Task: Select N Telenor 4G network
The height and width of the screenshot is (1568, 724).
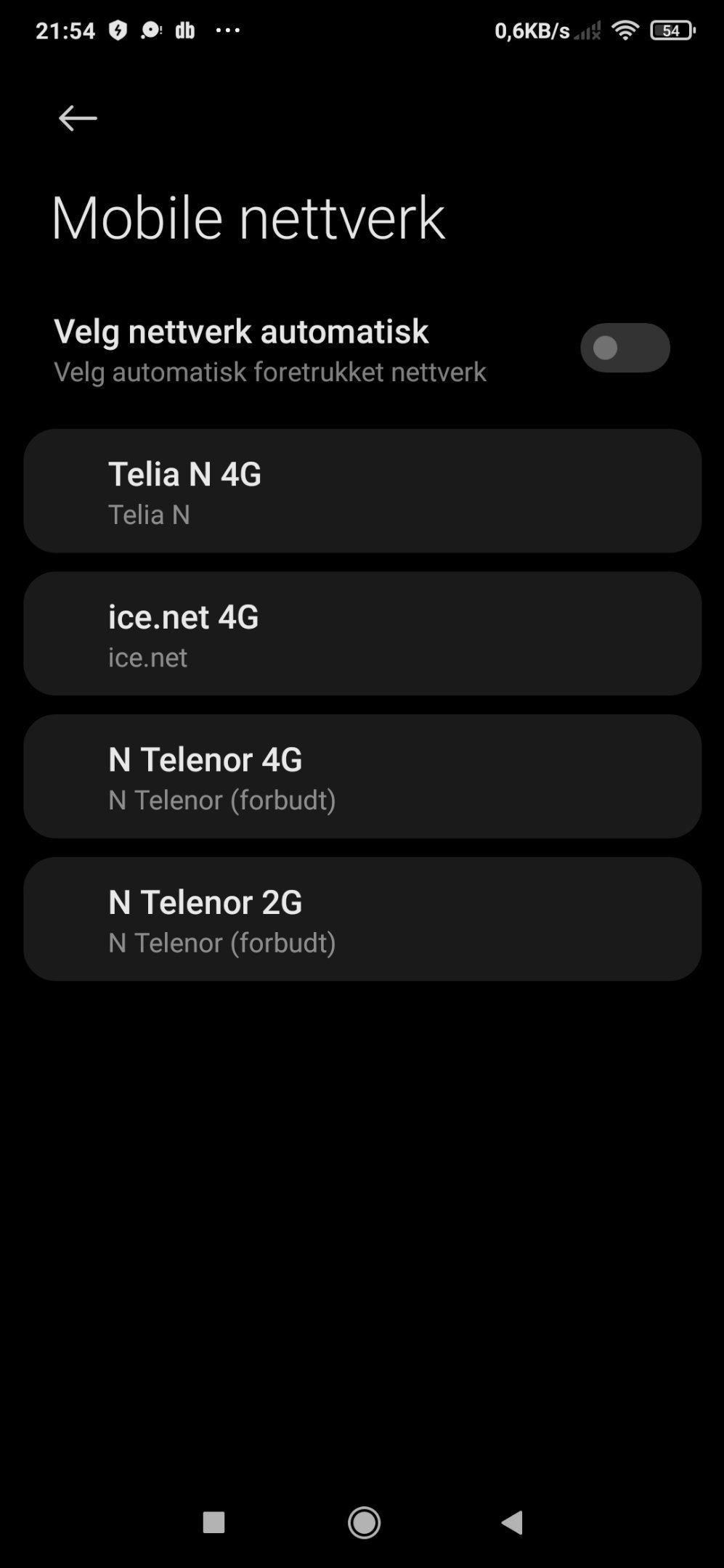Action: (x=362, y=777)
